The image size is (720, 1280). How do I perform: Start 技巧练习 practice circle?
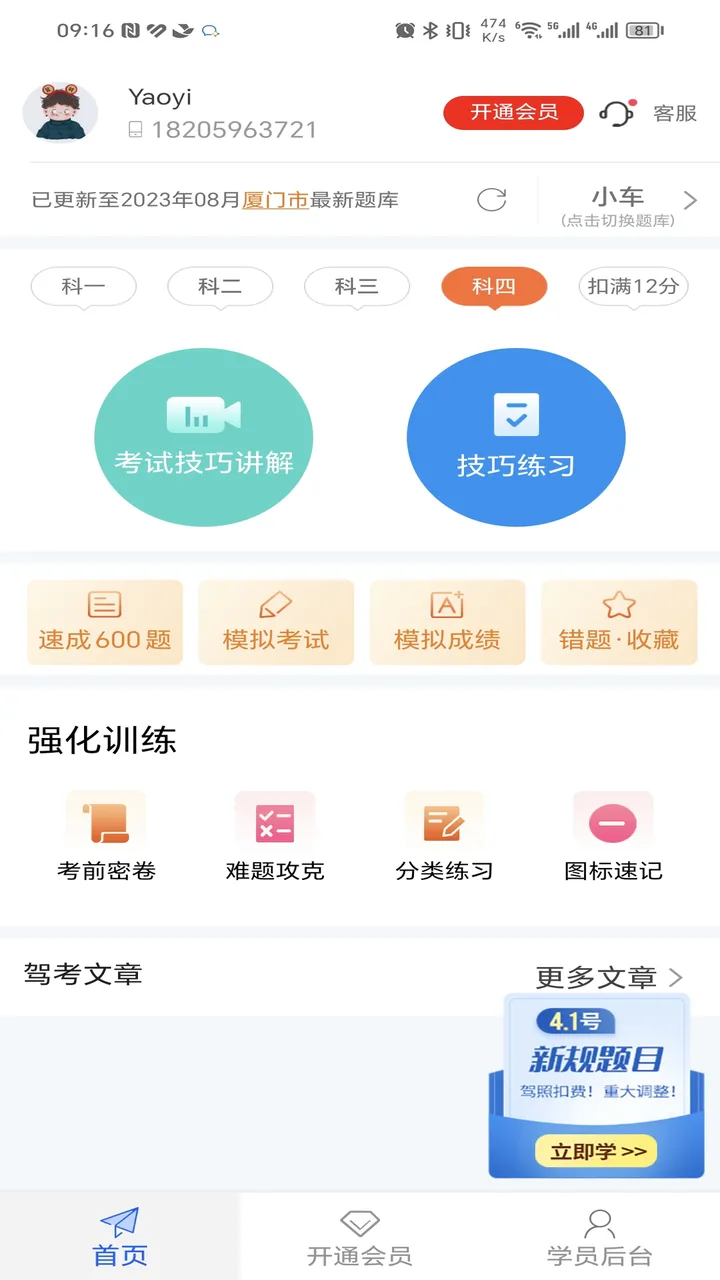click(x=516, y=437)
